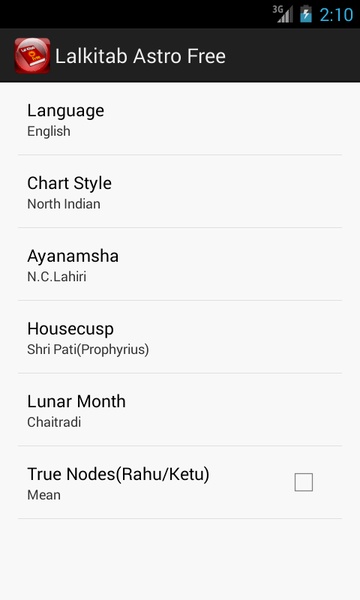Open the Ayanamsha setting

pos(180,264)
